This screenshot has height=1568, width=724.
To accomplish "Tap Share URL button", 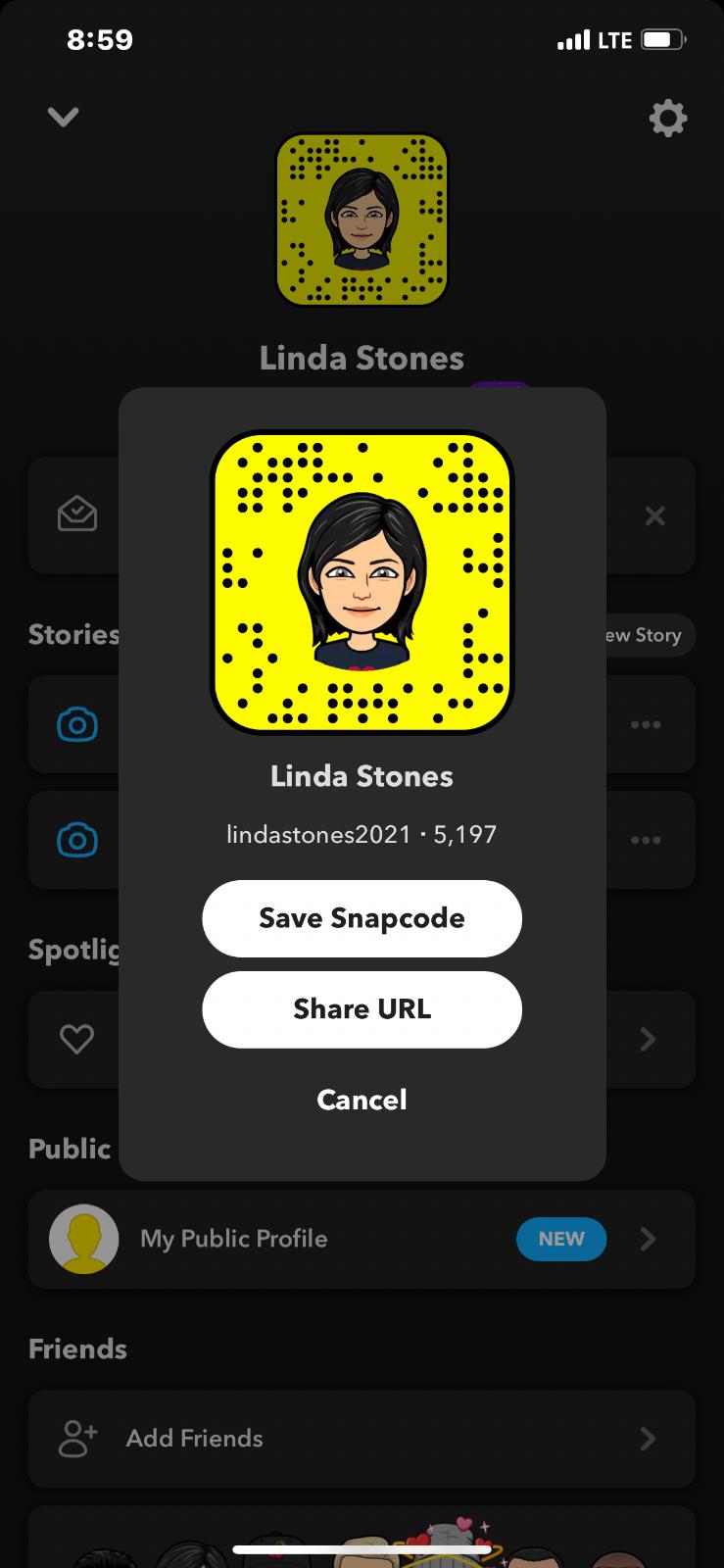I will pyautogui.click(x=362, y=1009).
